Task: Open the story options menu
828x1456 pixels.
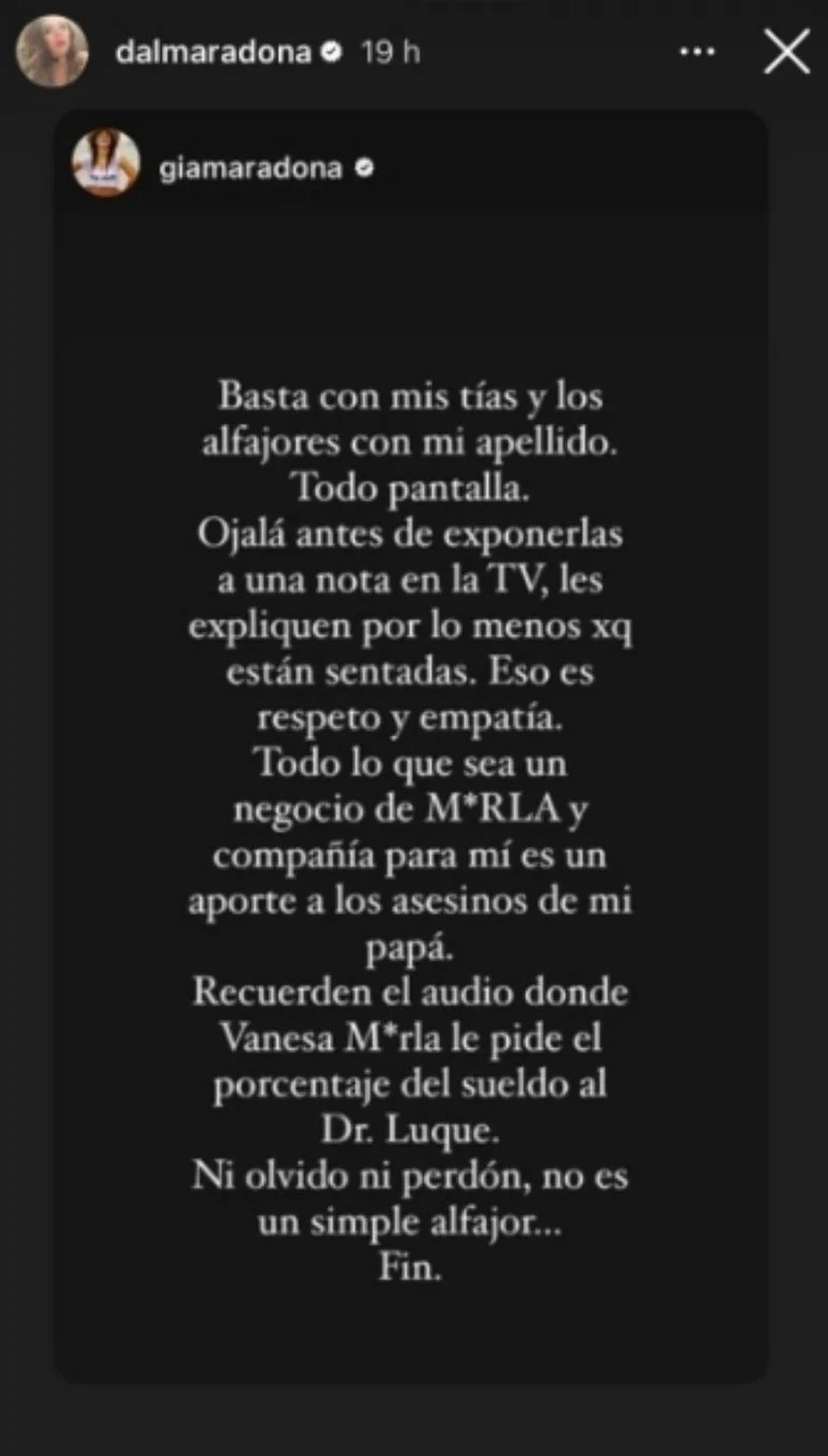Action: pyautogui.click(x=698, y=52)
